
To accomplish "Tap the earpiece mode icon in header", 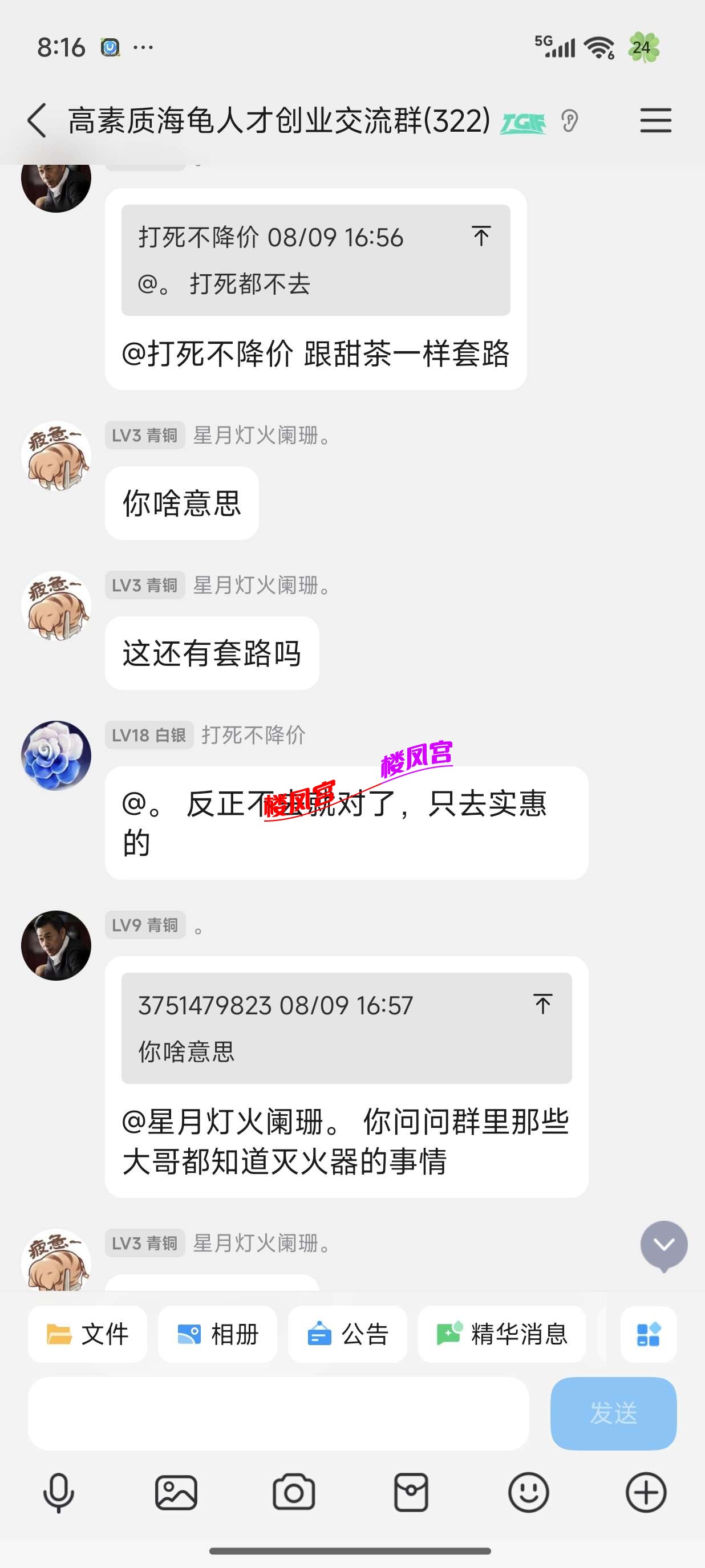I will tap(569, 120).
